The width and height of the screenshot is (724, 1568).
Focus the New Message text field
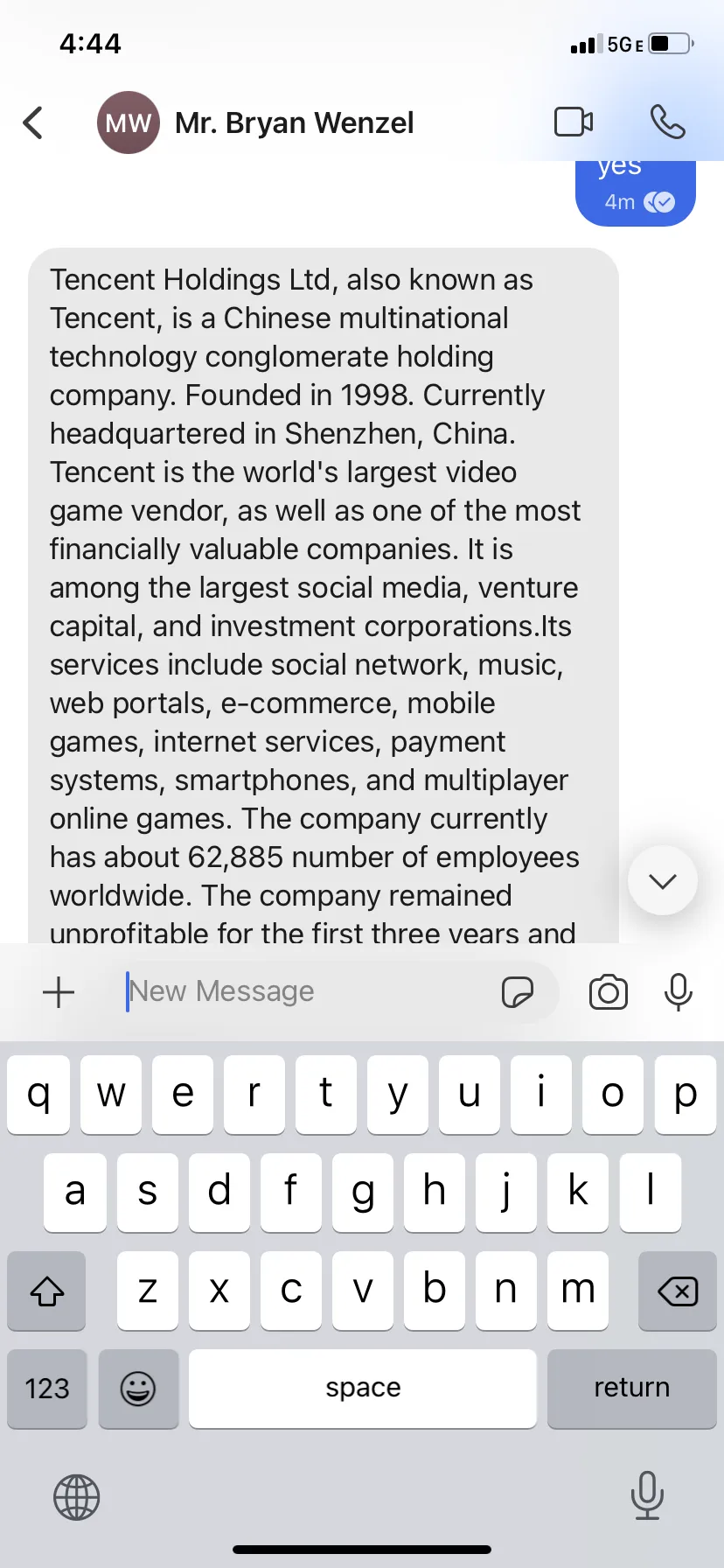[310, 991]
